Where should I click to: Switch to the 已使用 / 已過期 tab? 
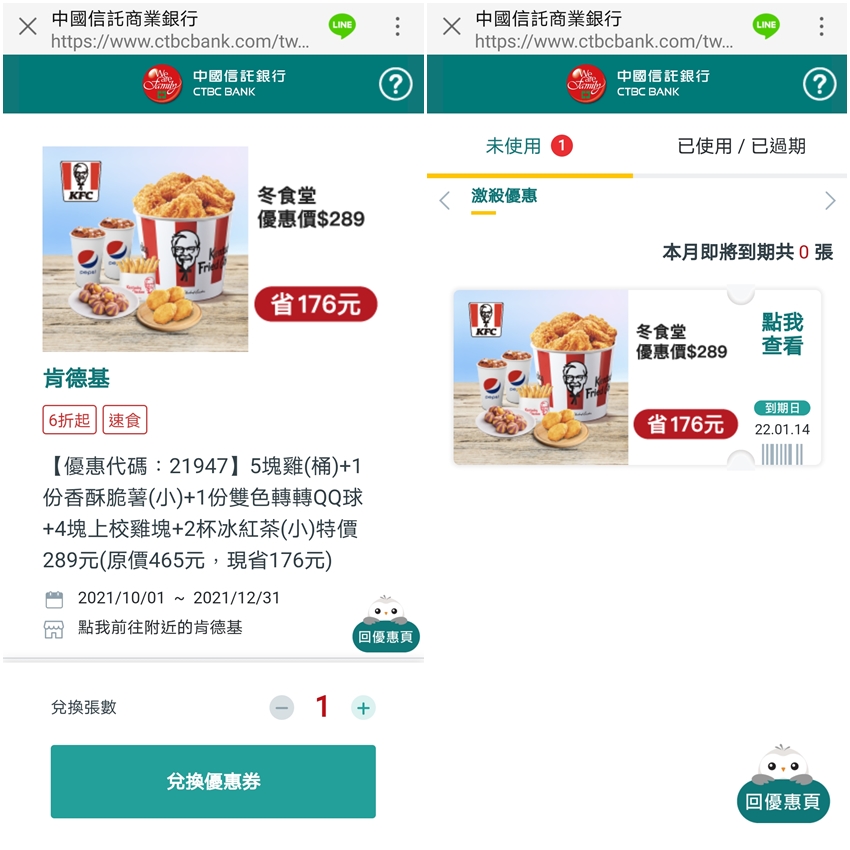[741, 146]
